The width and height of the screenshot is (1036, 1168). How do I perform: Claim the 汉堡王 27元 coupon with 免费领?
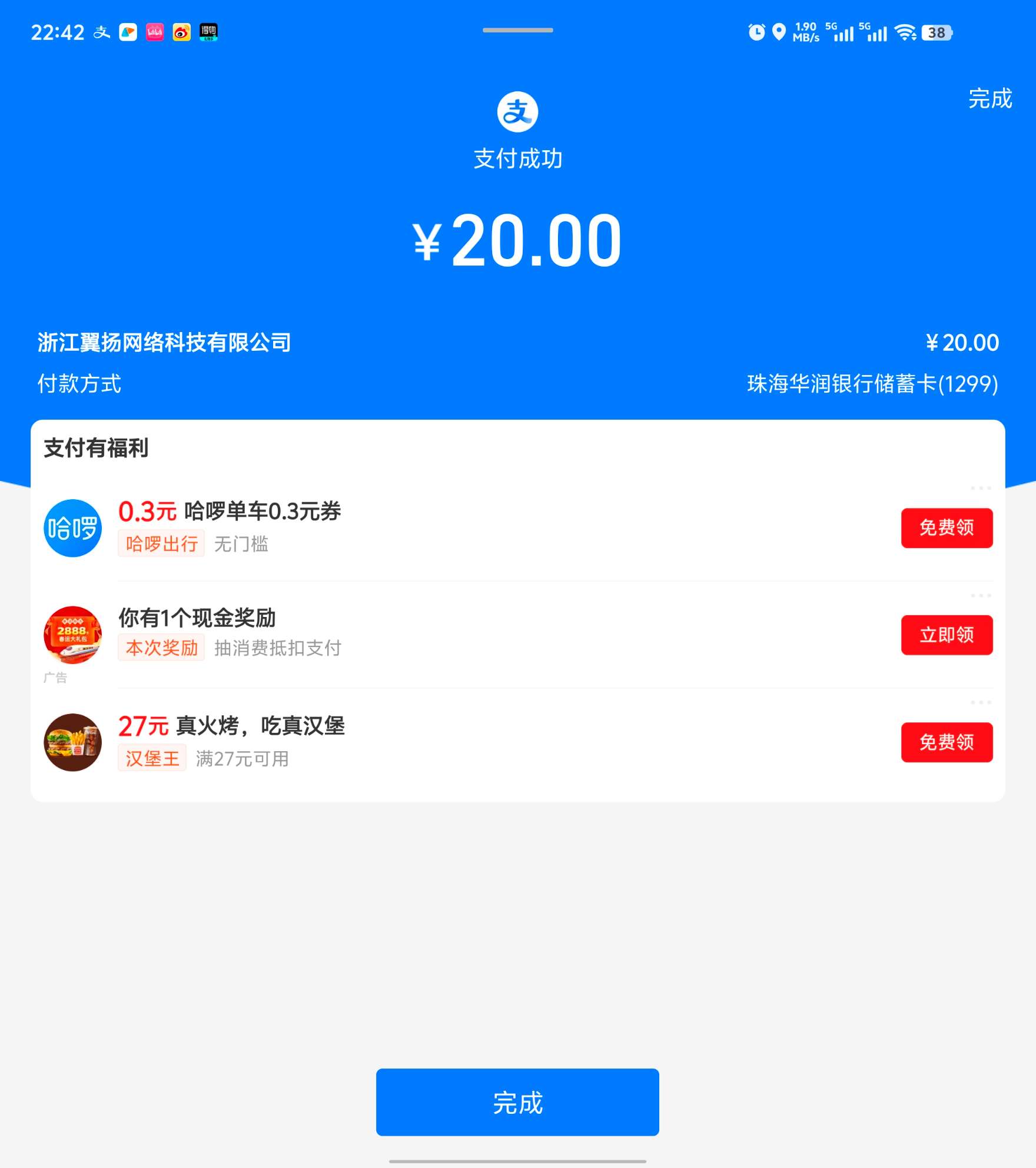point(946,742)
